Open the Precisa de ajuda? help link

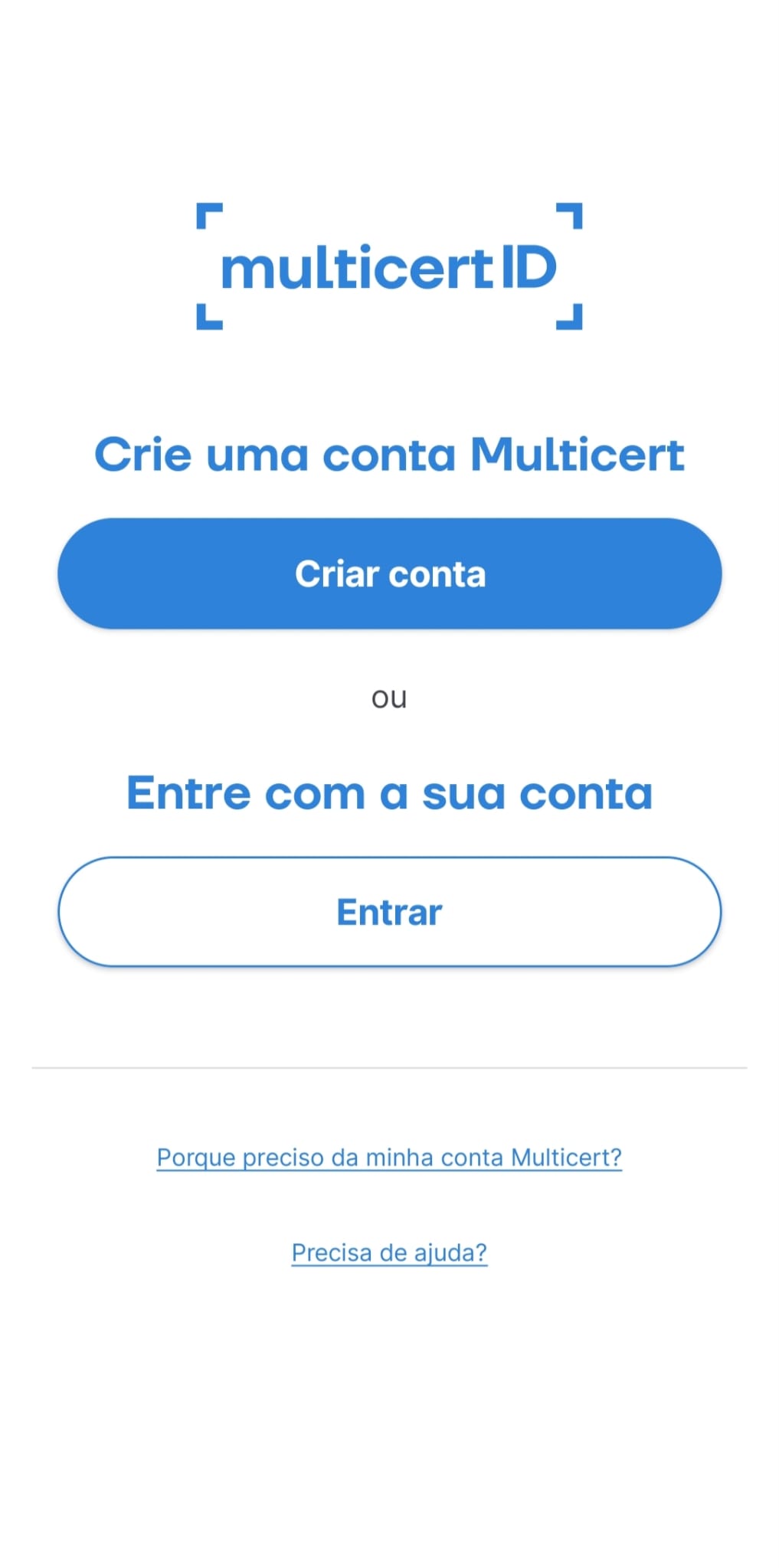pos(389,1252)
